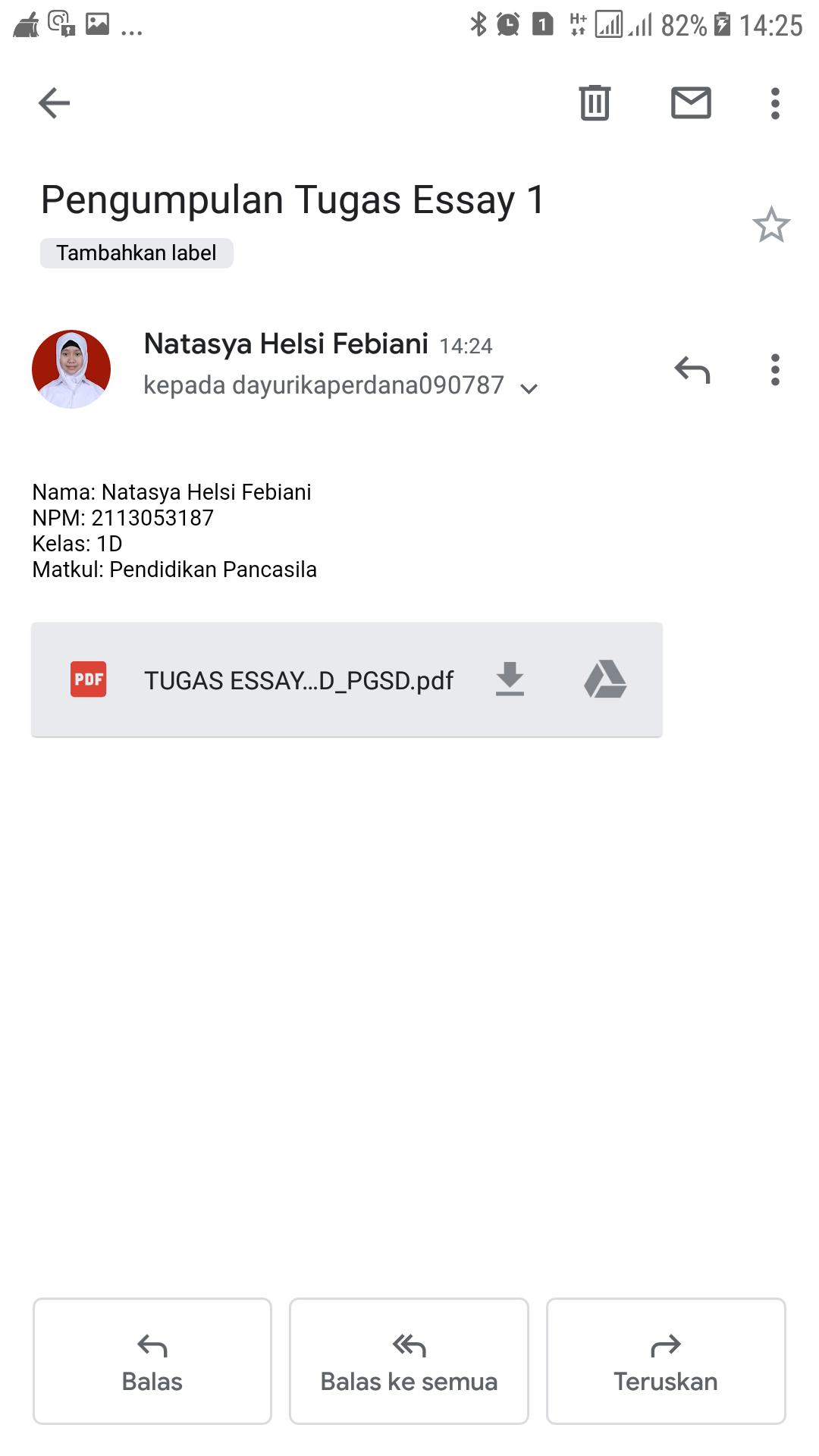Image resolution: width=819 pixels, height=1456 pixels.
Task: Mark the email as unread
Action: click(x=691, y=103)
